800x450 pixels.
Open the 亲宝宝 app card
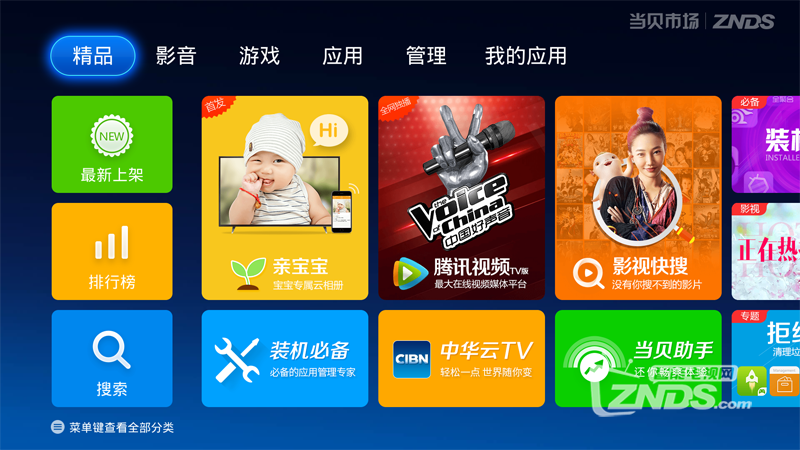[x=285, y=198]
